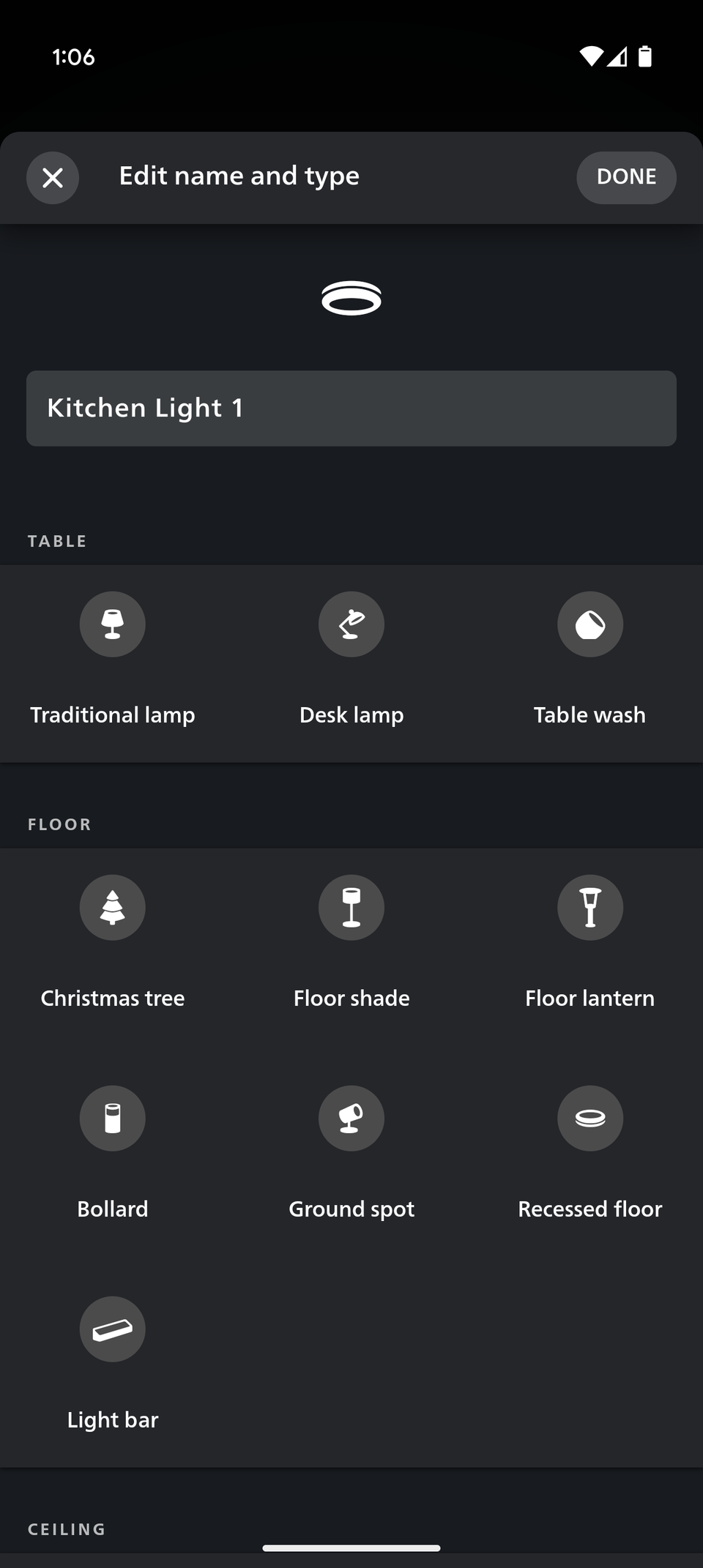Viewport: 703px width, 1568px height.
Task: Tap the cellular signal icon
Action: tap(617, 56)
